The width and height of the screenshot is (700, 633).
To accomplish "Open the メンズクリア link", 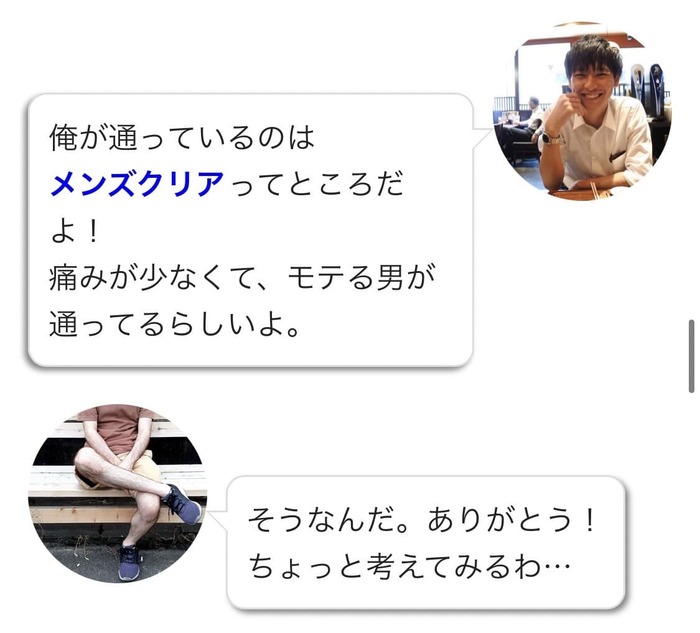I will click(137, 185).
